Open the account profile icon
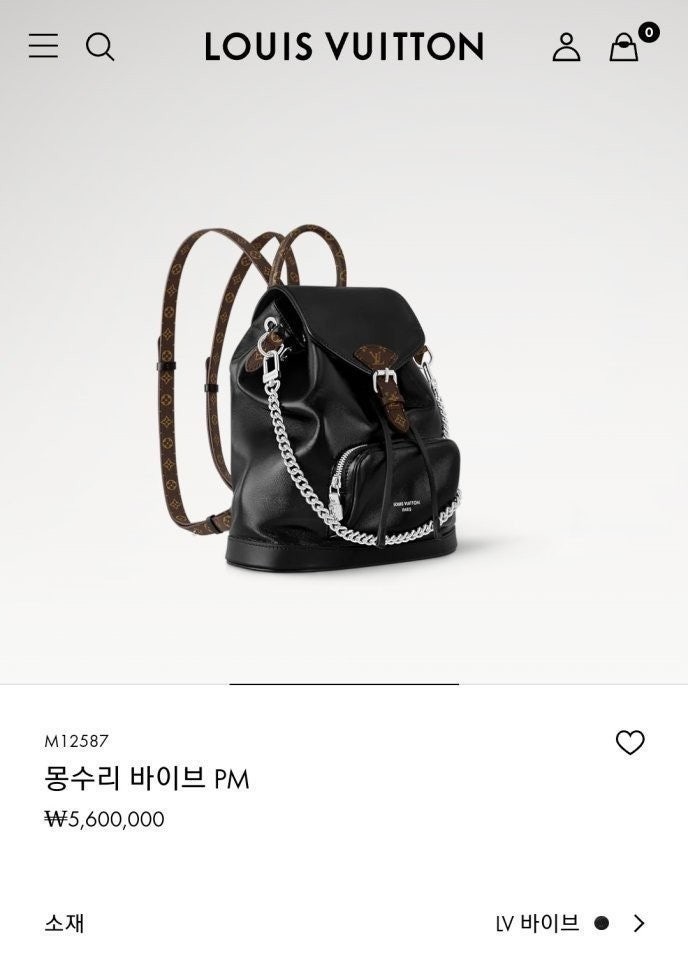 (x=566, y=46)
